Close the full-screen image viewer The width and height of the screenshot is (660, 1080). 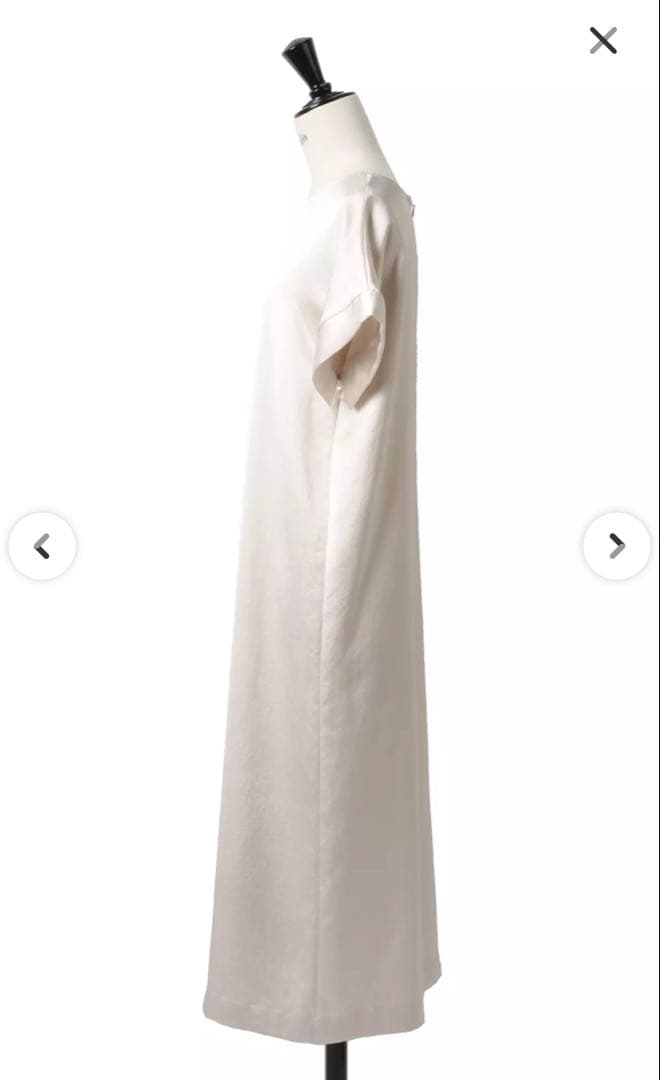point(603,41)
